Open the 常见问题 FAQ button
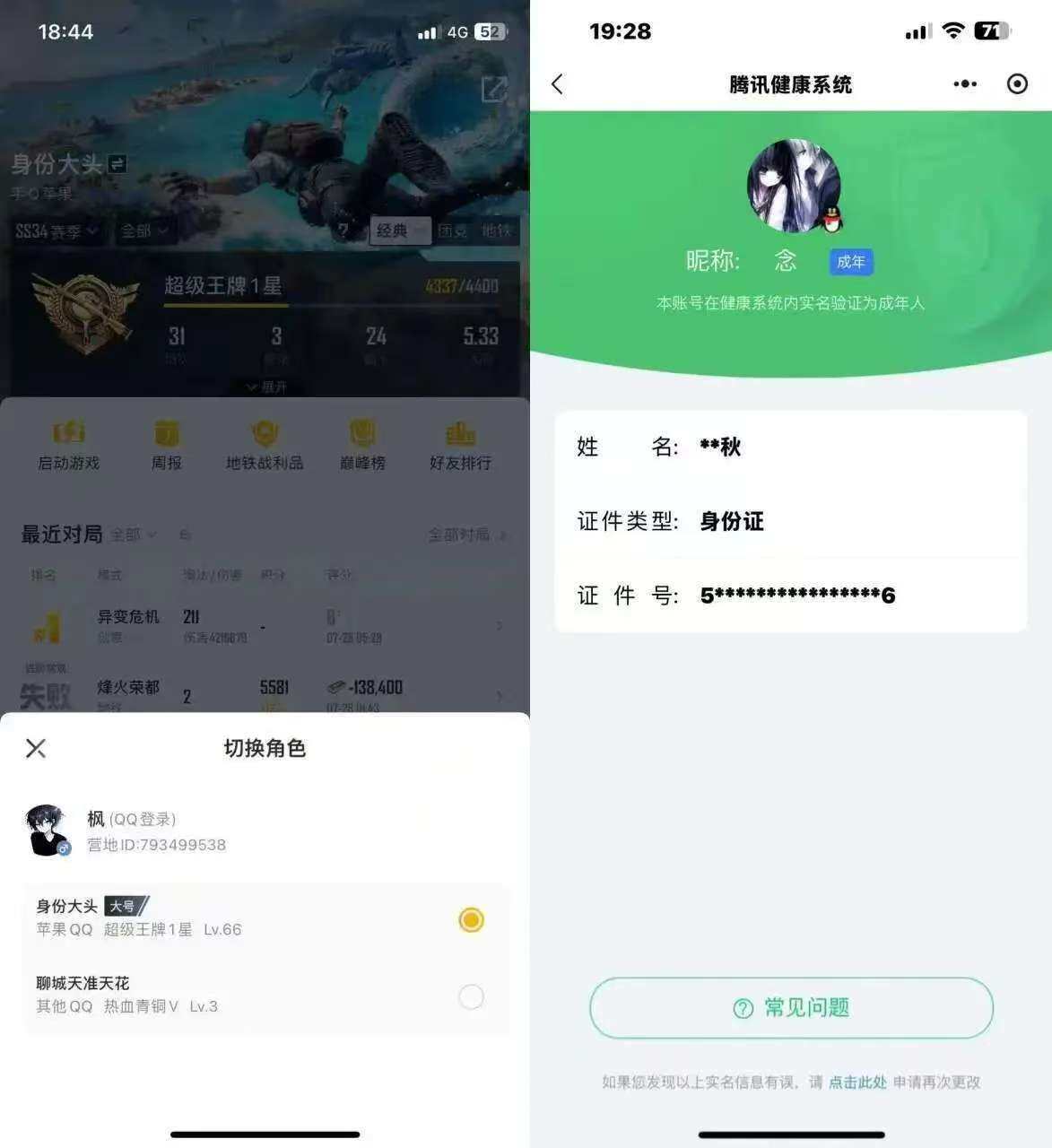 (x=790, y=1008)
